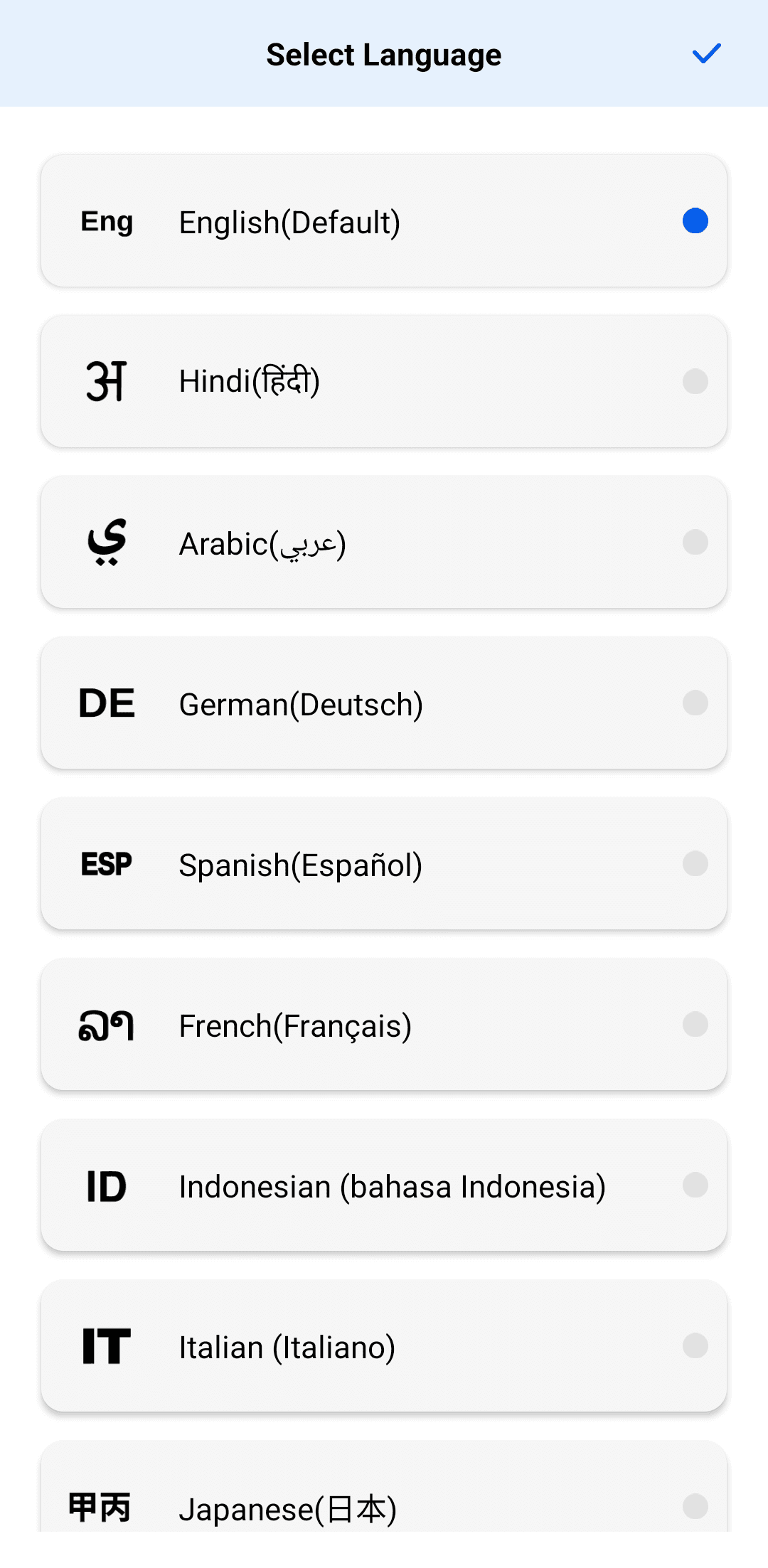Choose Italian (Italiano) language row
Image resolution: width=768 pixels, height=1568 pixels.
click(x=384, y=1346)
